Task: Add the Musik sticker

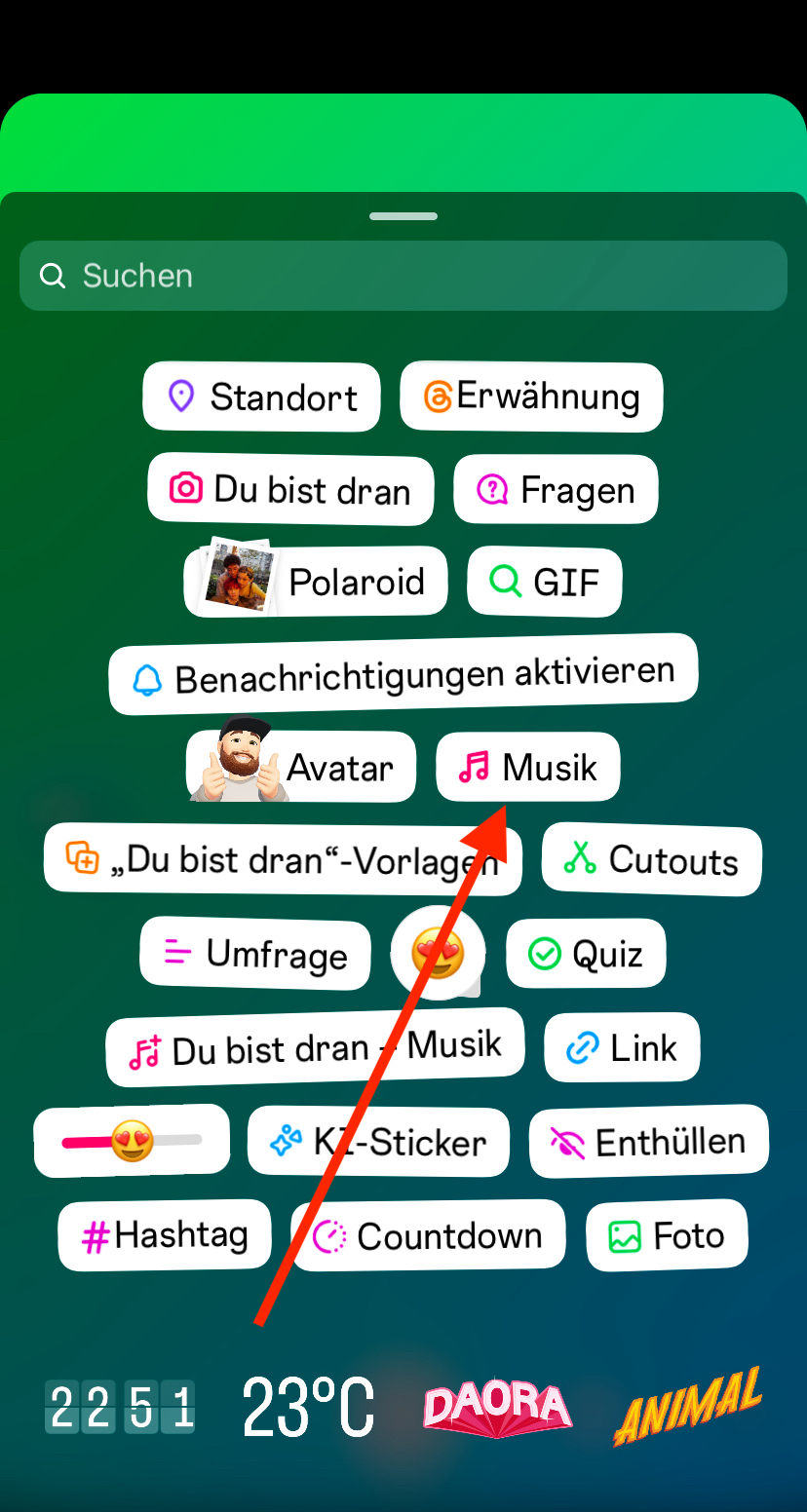Action: [527, 768]
